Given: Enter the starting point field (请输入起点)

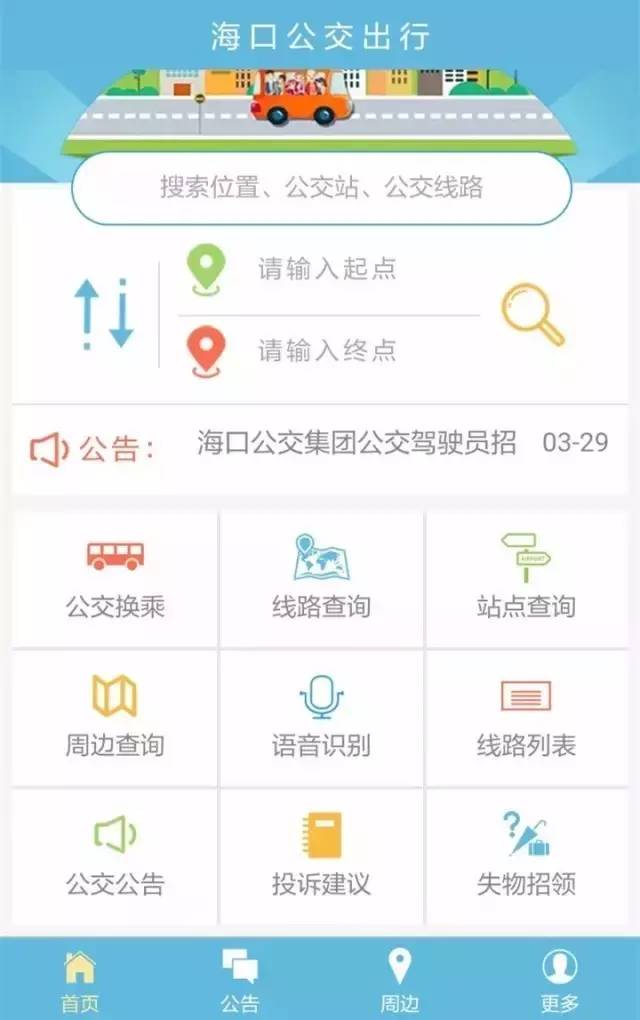Looking at the screenshot, I should coord(328,269).
